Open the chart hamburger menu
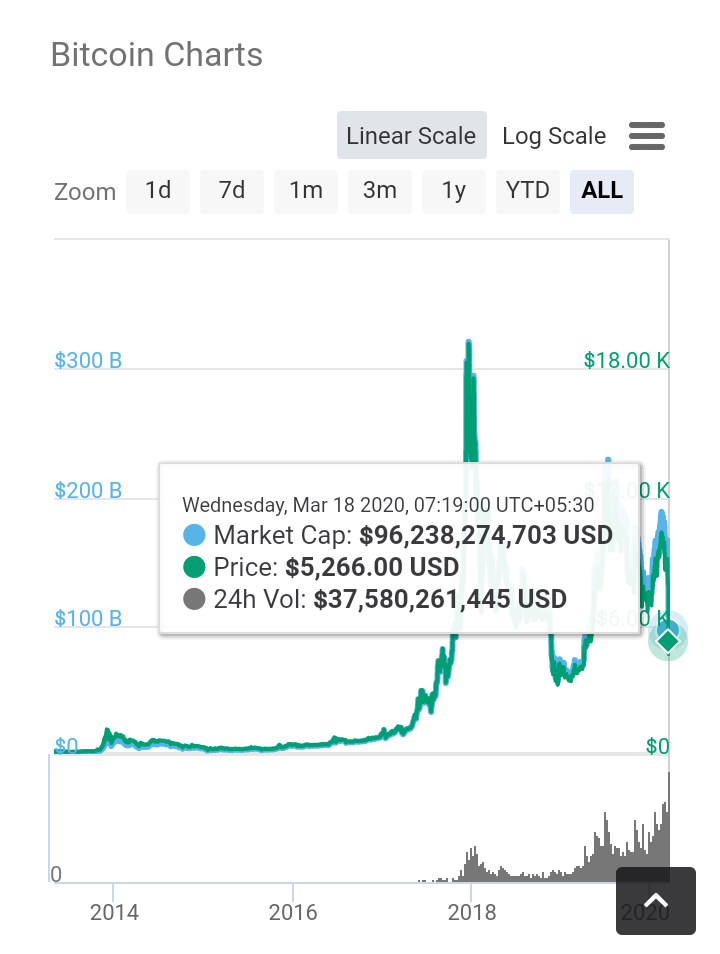This screenshot has height=954, width=720. pyautogui.click(x=647, y=136)
